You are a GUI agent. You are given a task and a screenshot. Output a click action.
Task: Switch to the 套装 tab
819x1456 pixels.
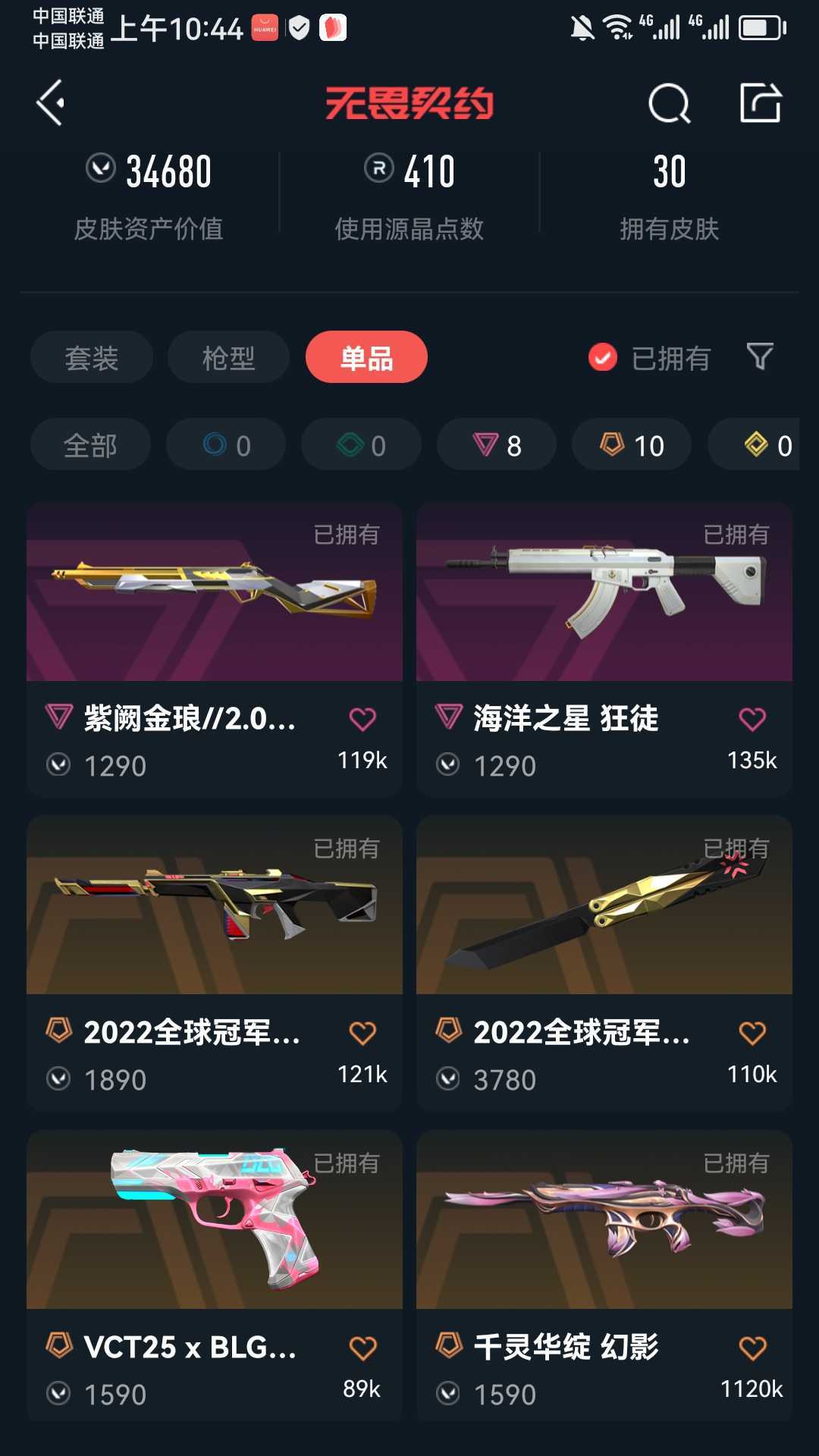[x=92, y=358]
